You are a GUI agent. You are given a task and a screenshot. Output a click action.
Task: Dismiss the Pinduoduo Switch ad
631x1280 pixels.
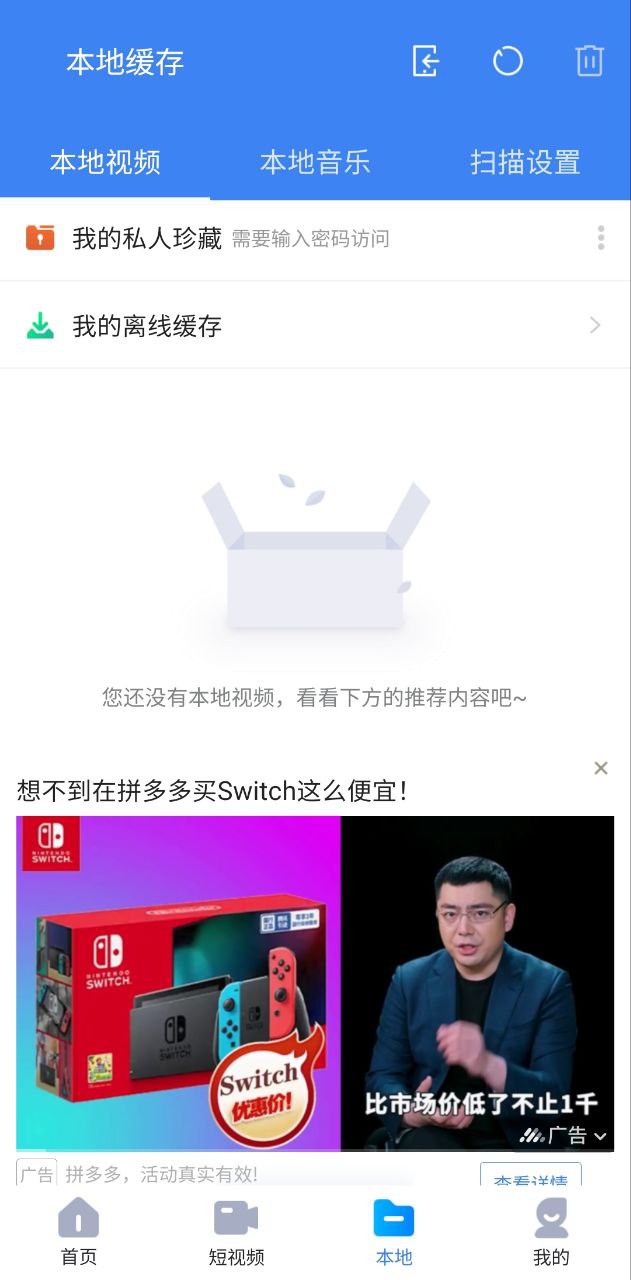(601, 768)
